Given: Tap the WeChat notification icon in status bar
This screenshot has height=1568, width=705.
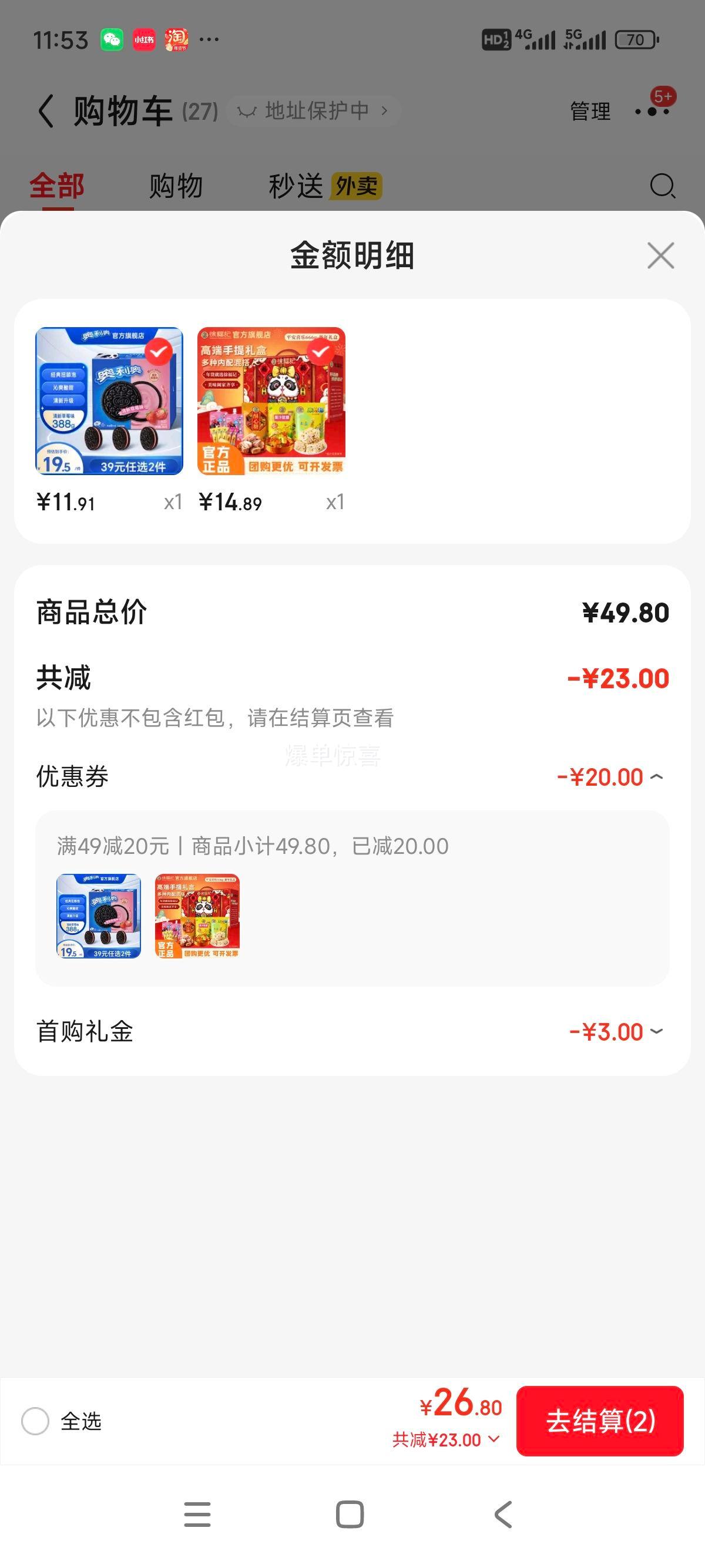Looking at the screenshot, I should click(112, 39).
